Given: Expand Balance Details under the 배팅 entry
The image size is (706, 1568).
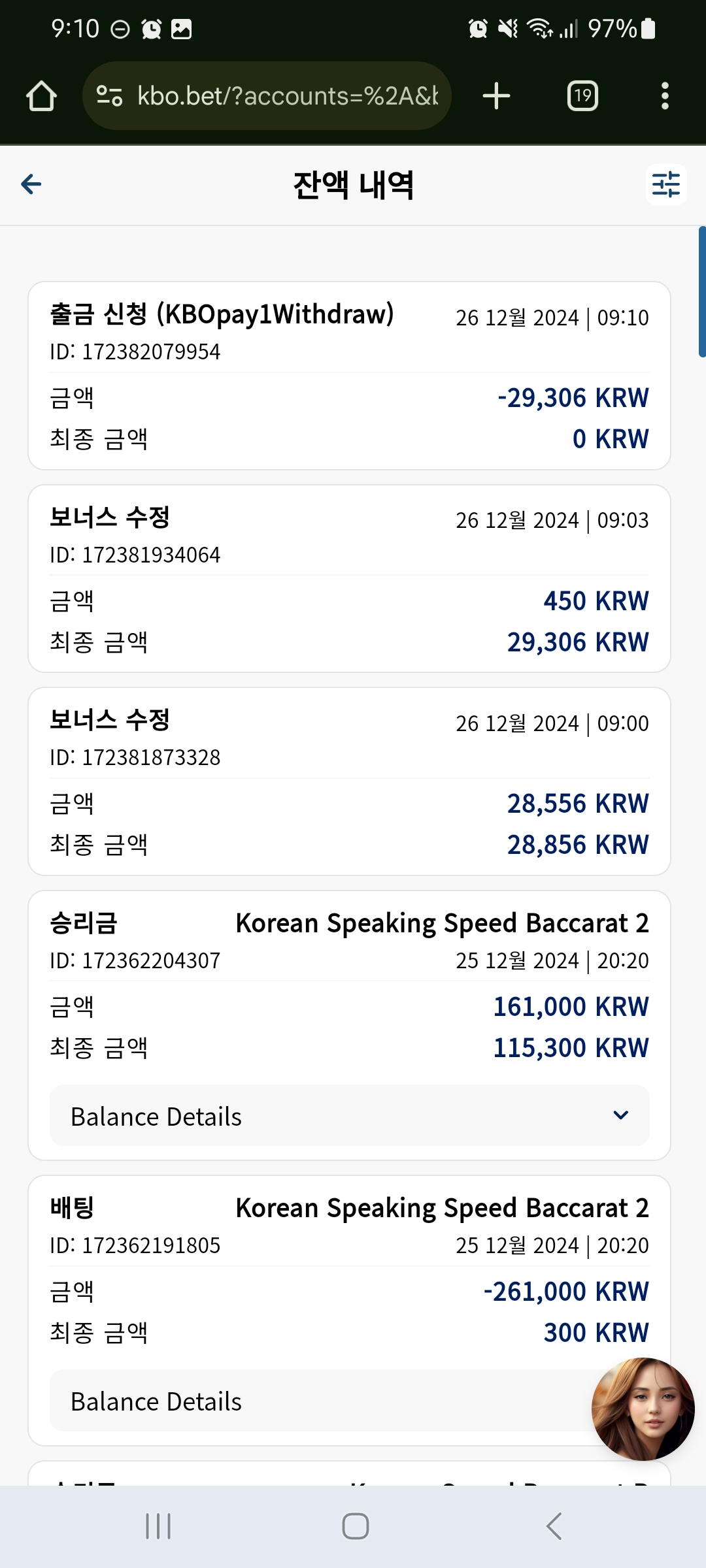Looking at the screenshot, I should pyautogui.click(x=321, y=1401).
